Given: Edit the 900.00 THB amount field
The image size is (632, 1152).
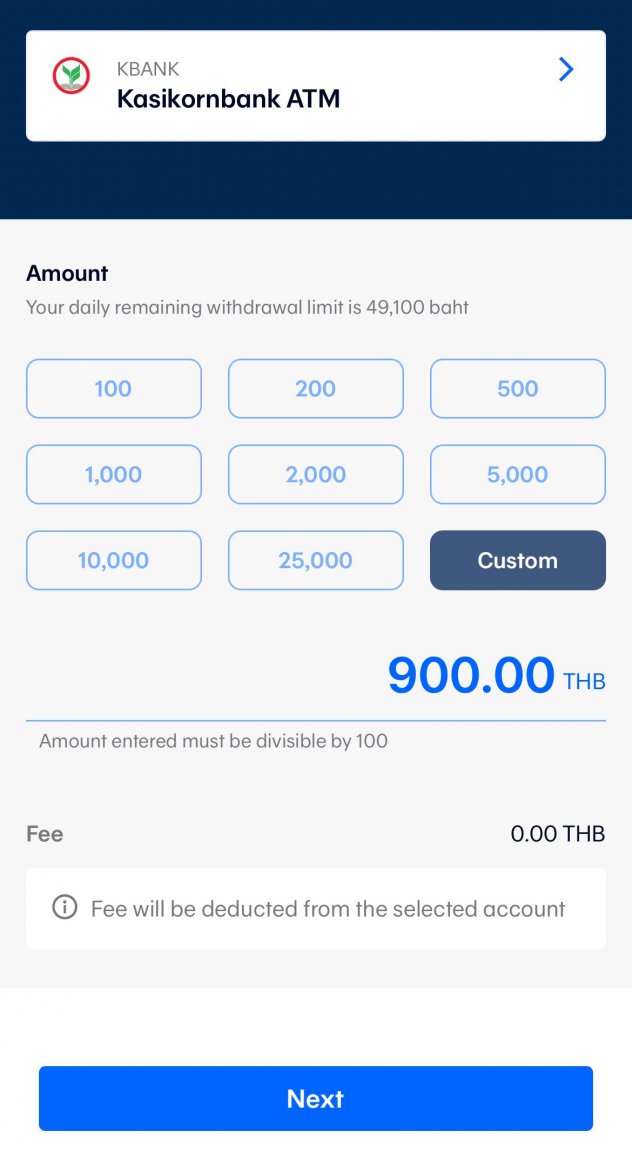Looking at the screenshot, I should click(x=471, y=676).
